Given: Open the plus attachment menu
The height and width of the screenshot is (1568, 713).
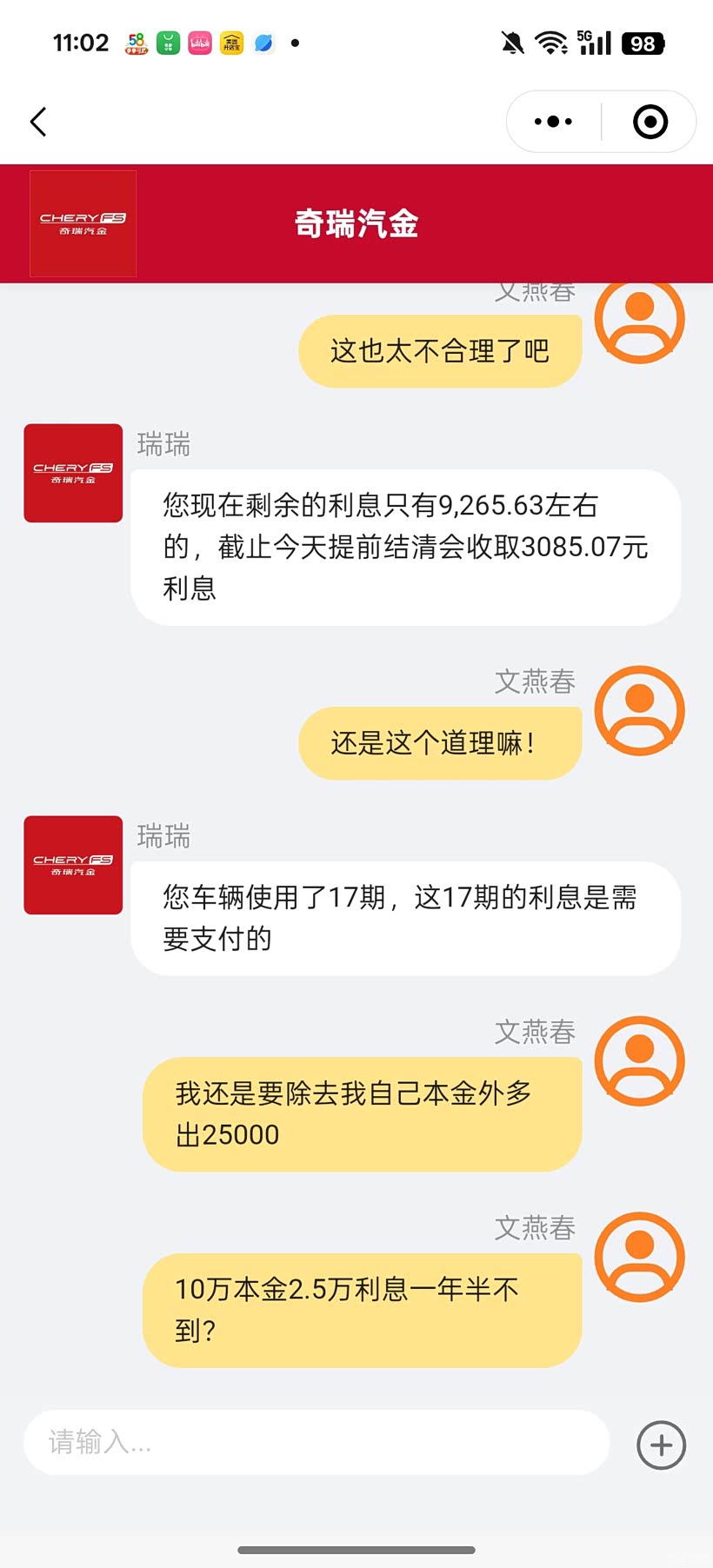Looking at the screenshot, I should (x=661, y=1445).
